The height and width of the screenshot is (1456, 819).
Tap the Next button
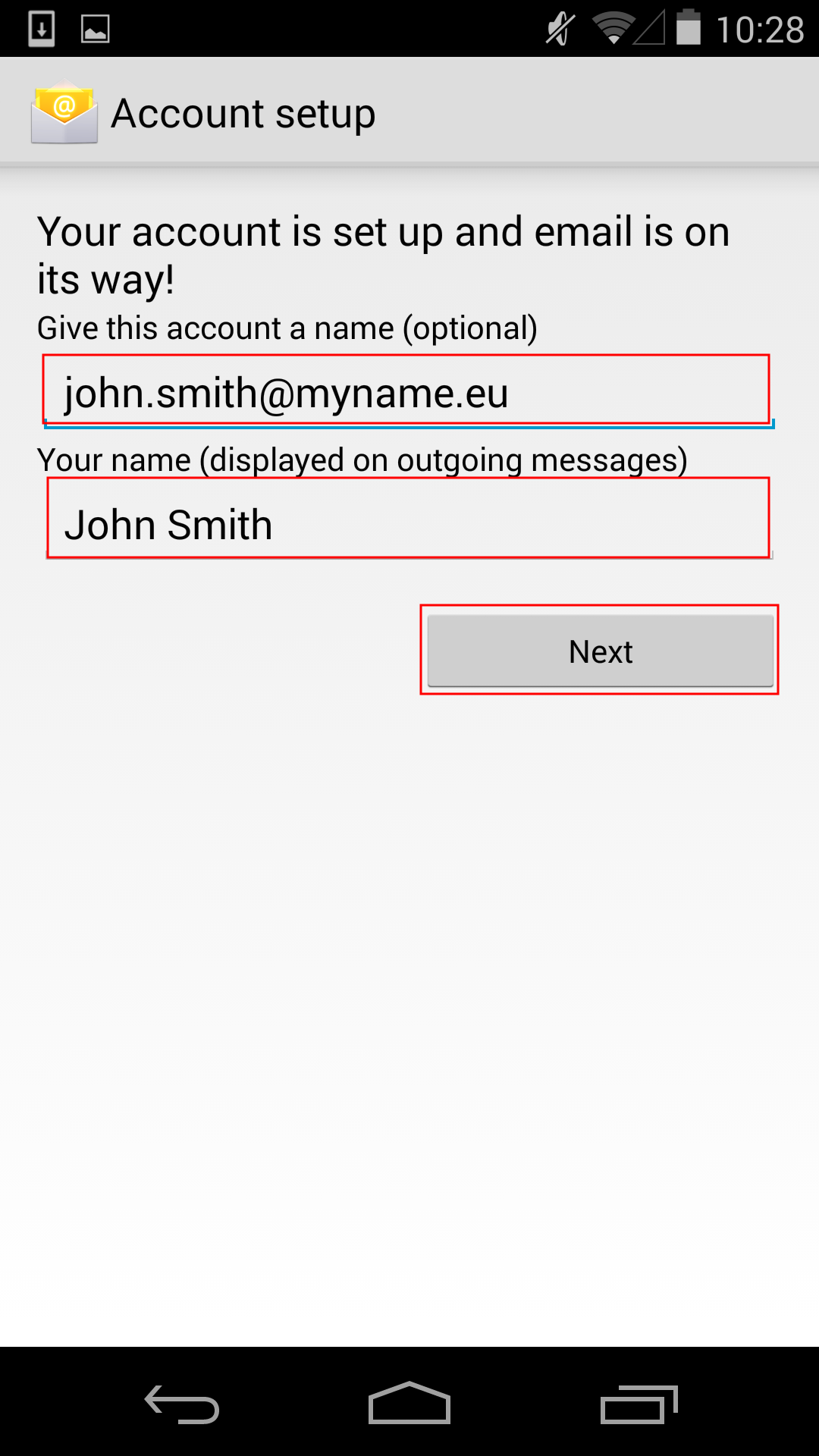pos(601,651)
